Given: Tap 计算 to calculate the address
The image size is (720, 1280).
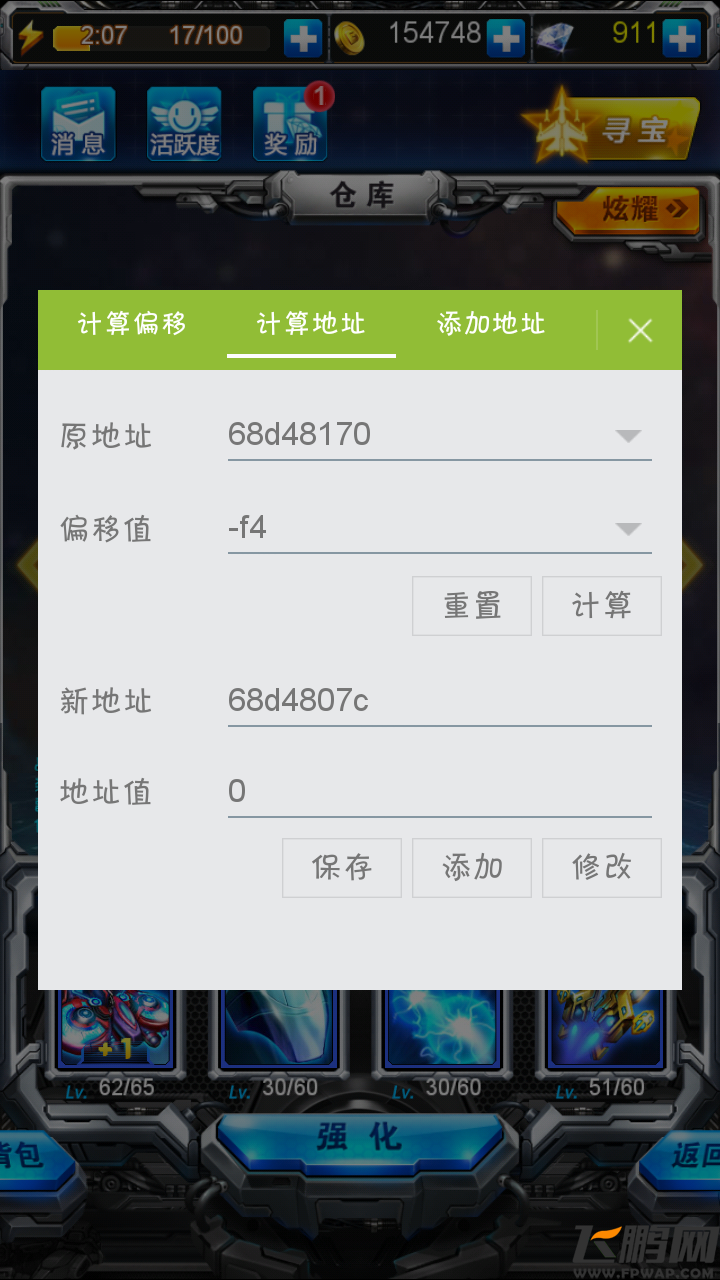Looking at the screenshot, I should coord(601,606).
